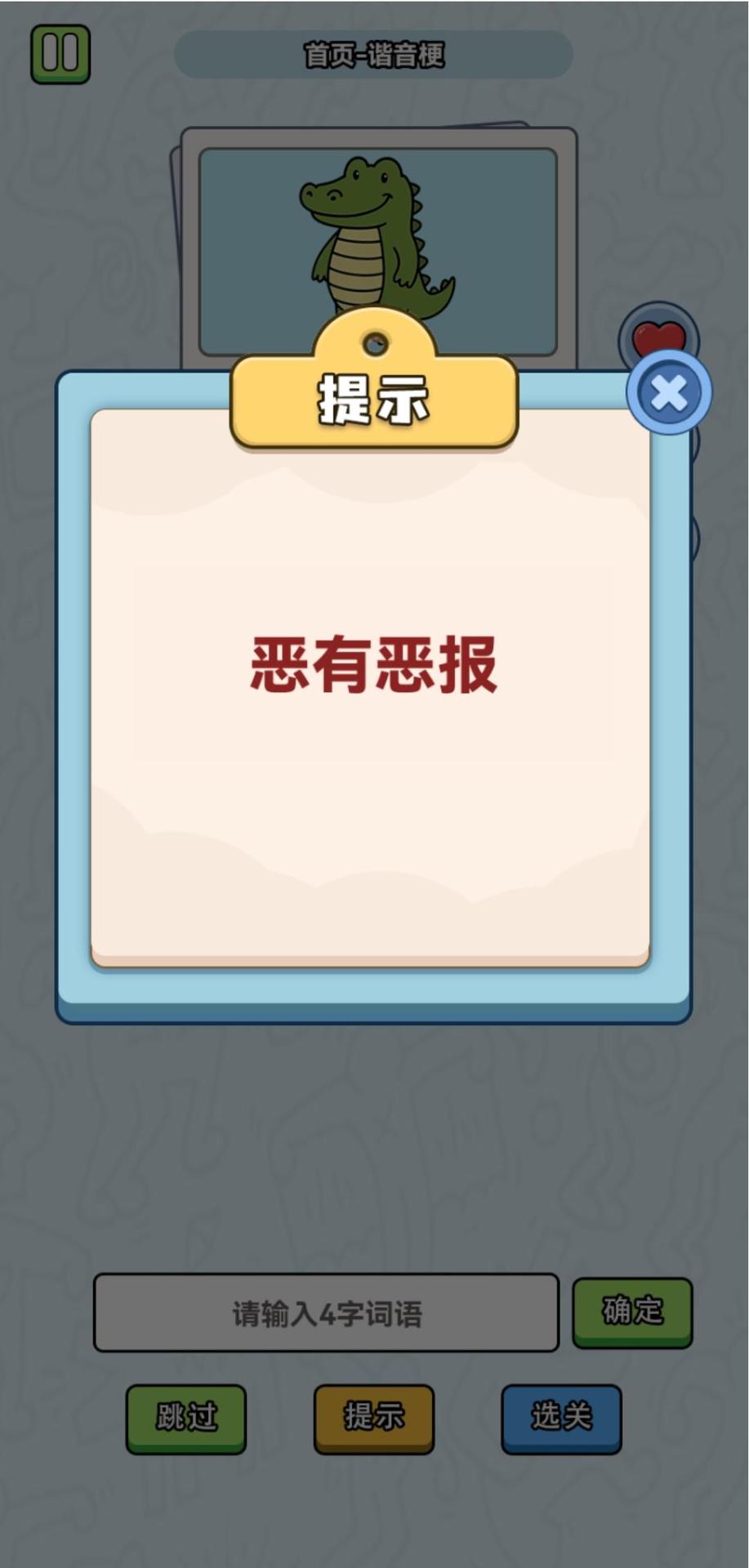
Task: Tap the 4-character word input field
Action: point(326,1312)
